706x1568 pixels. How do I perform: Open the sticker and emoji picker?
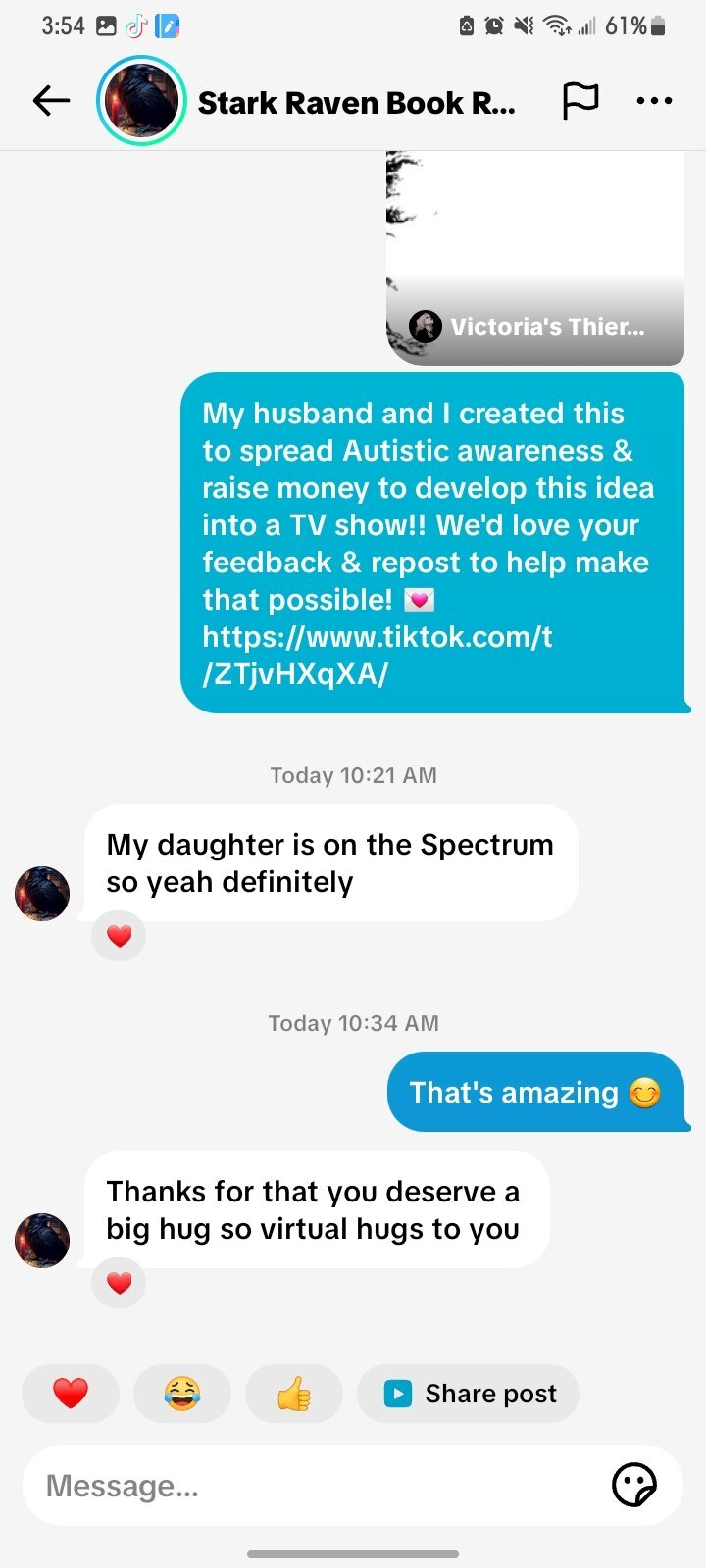pos(633,1485)
